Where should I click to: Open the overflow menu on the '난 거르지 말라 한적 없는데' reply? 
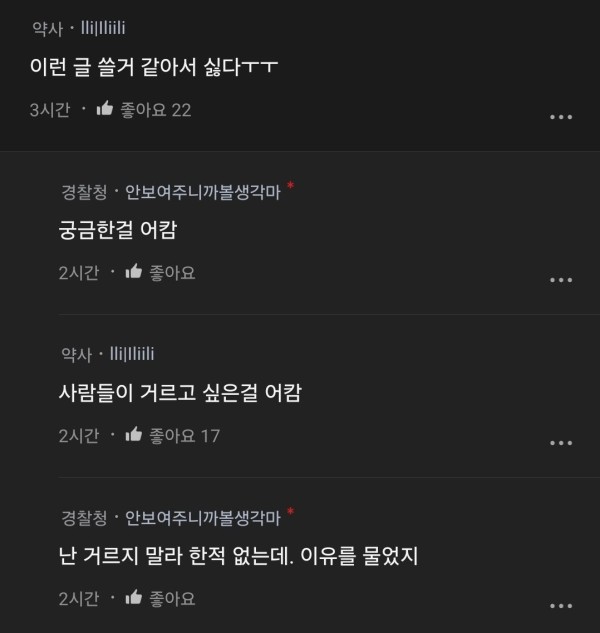561,606
